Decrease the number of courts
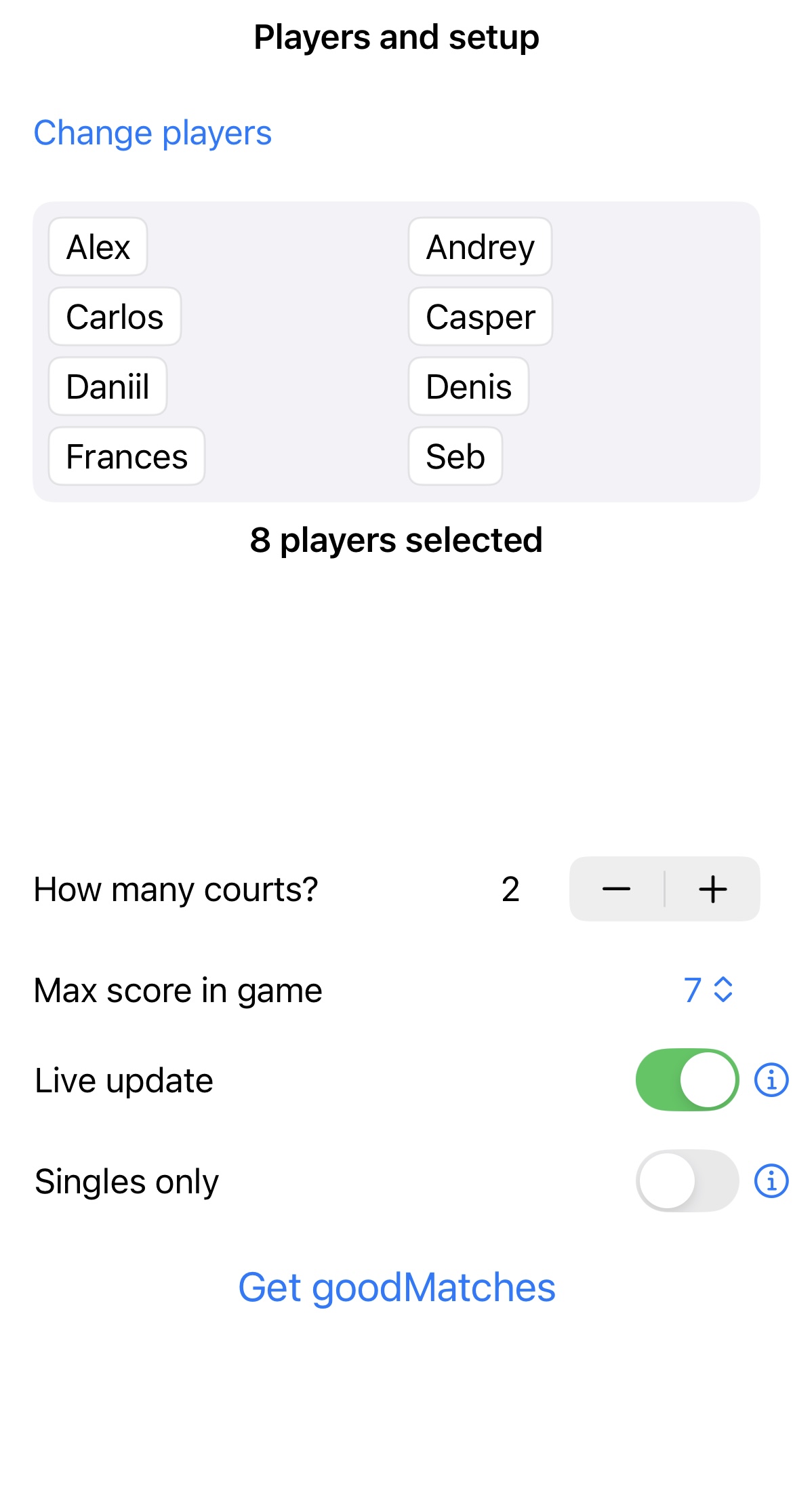The image size is (793, 1512). click(617, 889)
